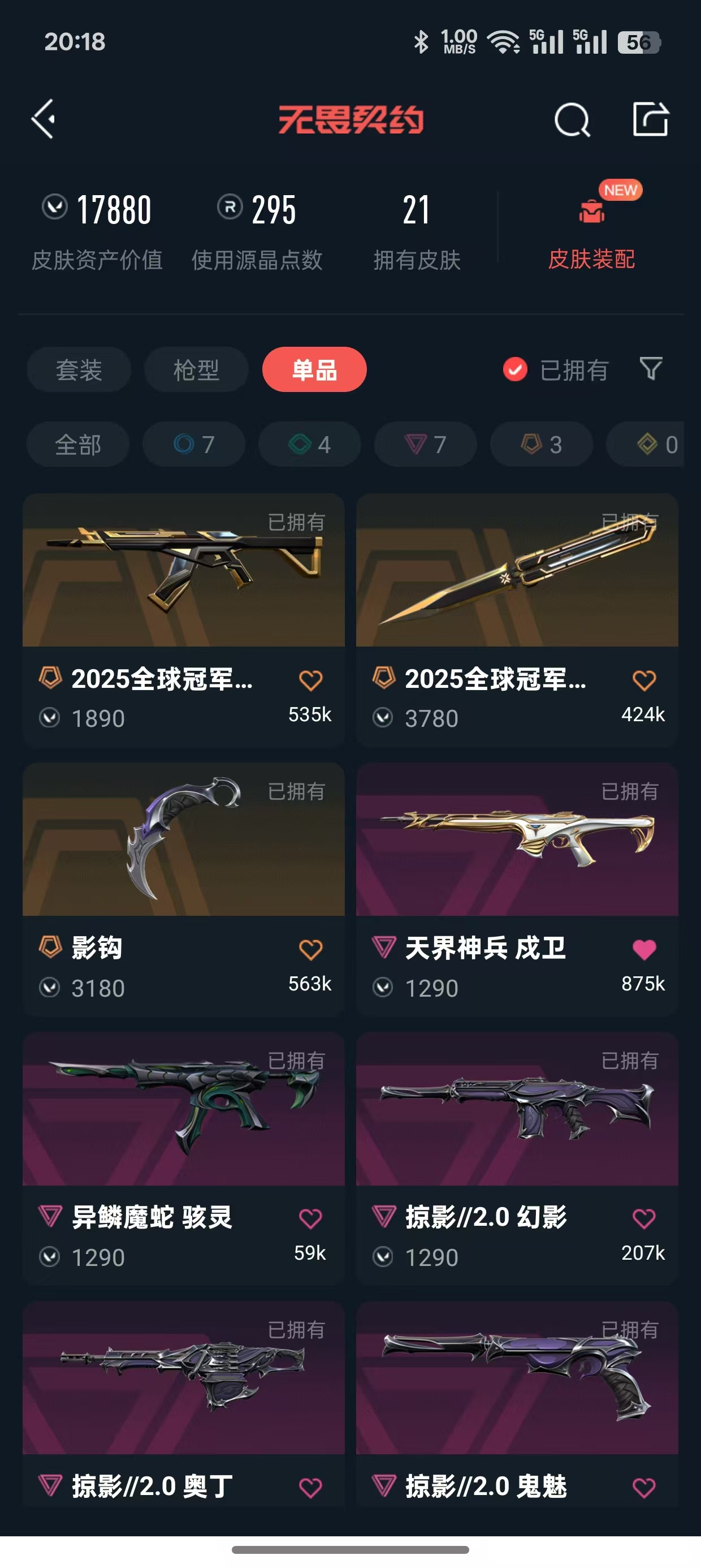
Task: Toggle the 已拥有 owned checkbox
Action: point(515,369)
